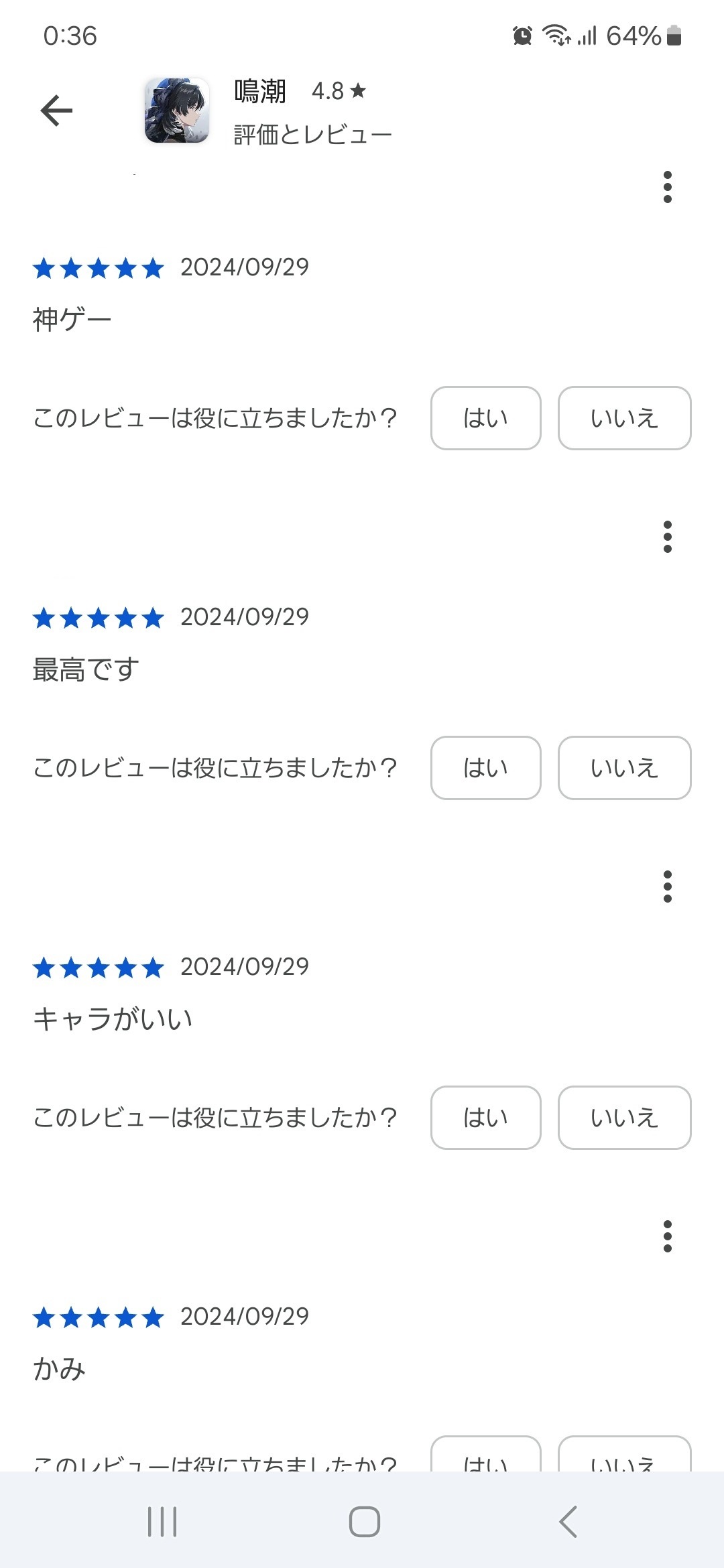Open overflow menu above the 神ゲー review

[x=667, y=187]
